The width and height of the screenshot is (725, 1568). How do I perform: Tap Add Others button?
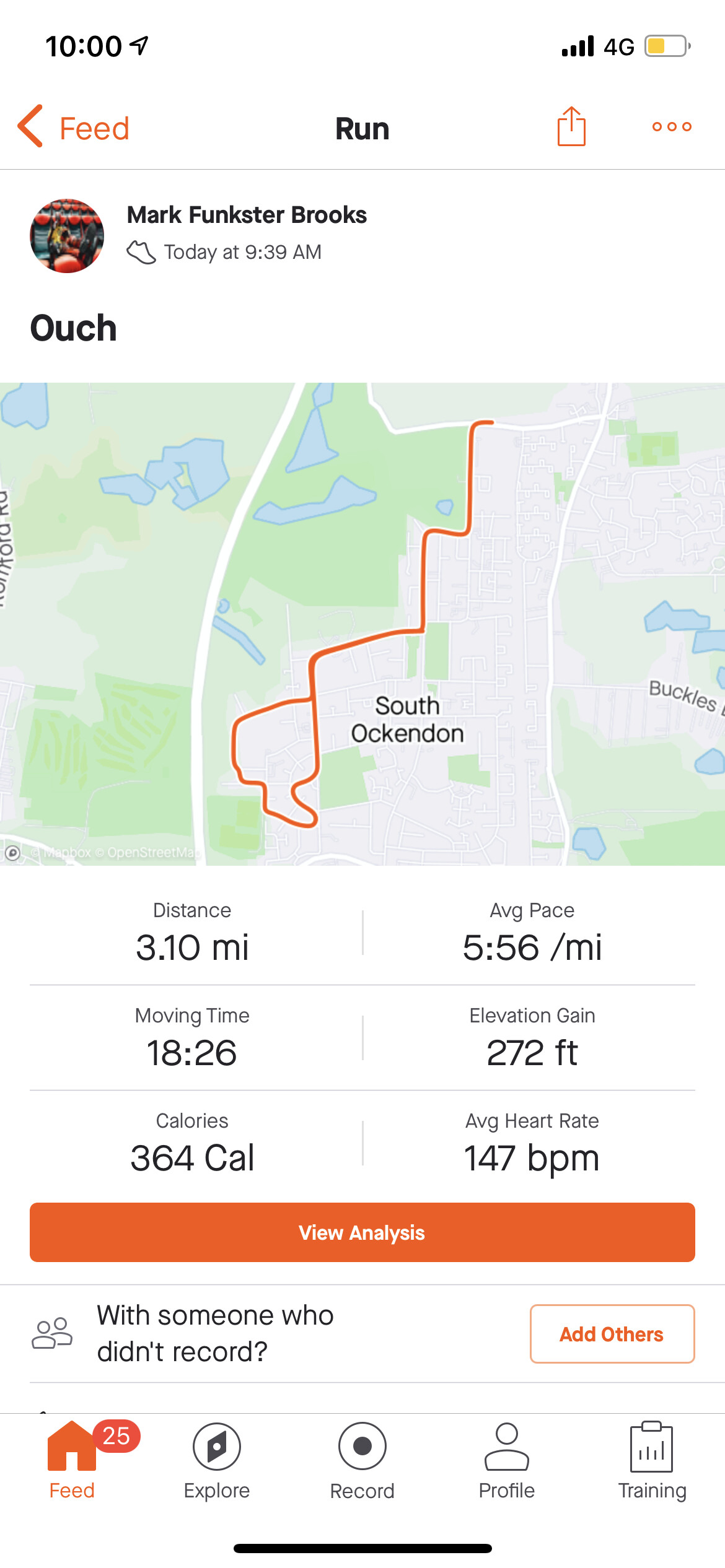612,1334
